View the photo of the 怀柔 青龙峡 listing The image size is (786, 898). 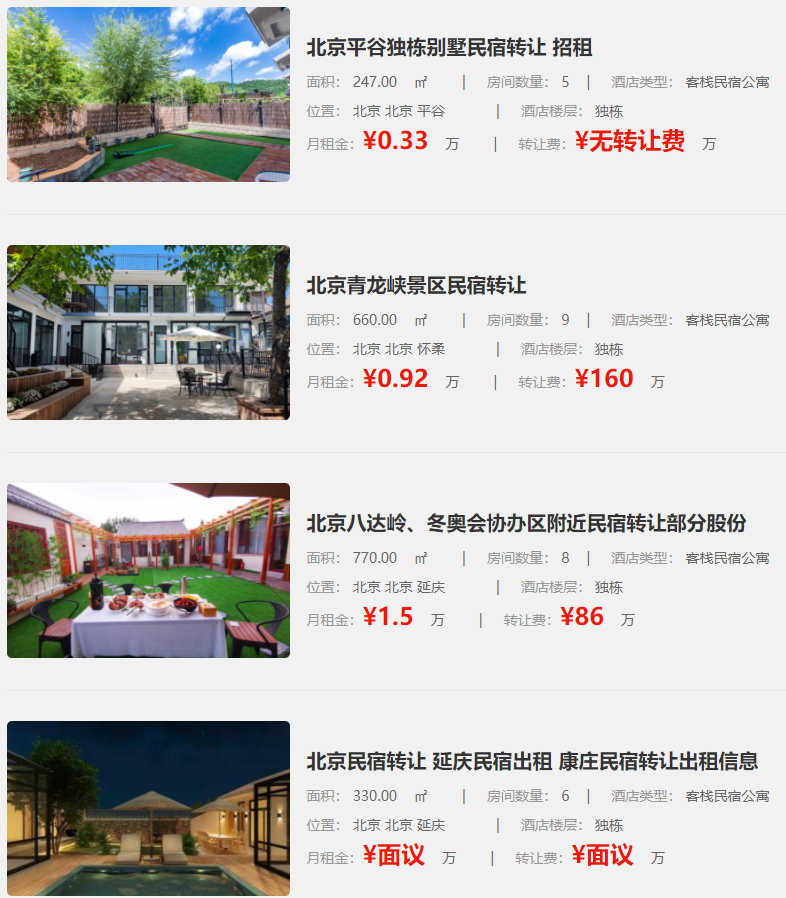pos(148,332)
